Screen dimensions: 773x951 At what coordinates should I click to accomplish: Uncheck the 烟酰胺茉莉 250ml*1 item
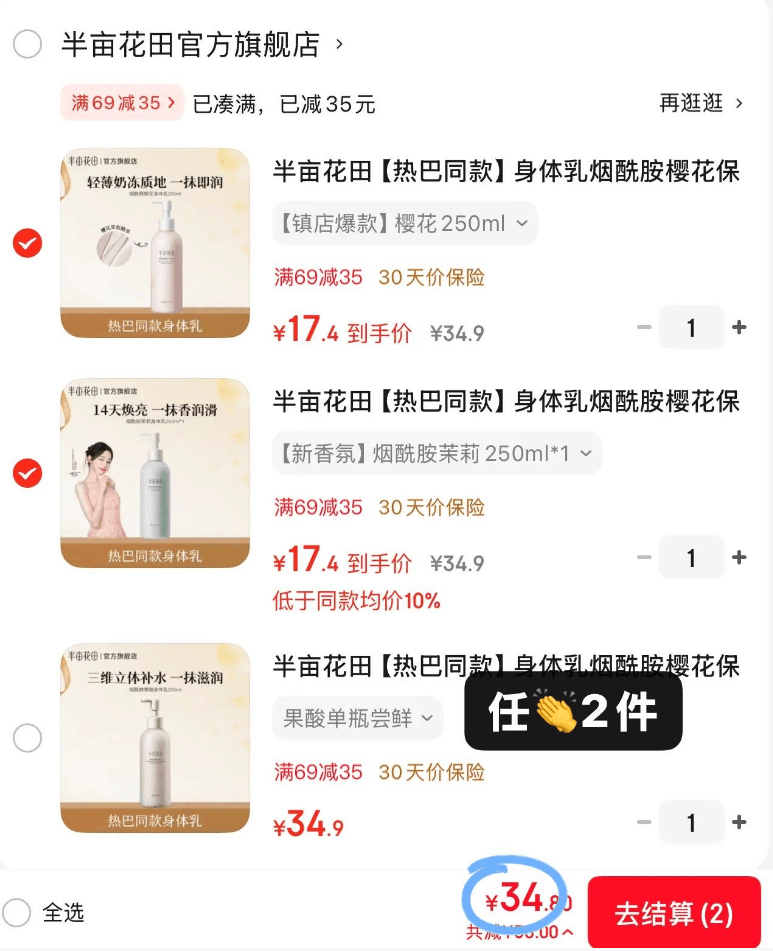tap(28, 473)
